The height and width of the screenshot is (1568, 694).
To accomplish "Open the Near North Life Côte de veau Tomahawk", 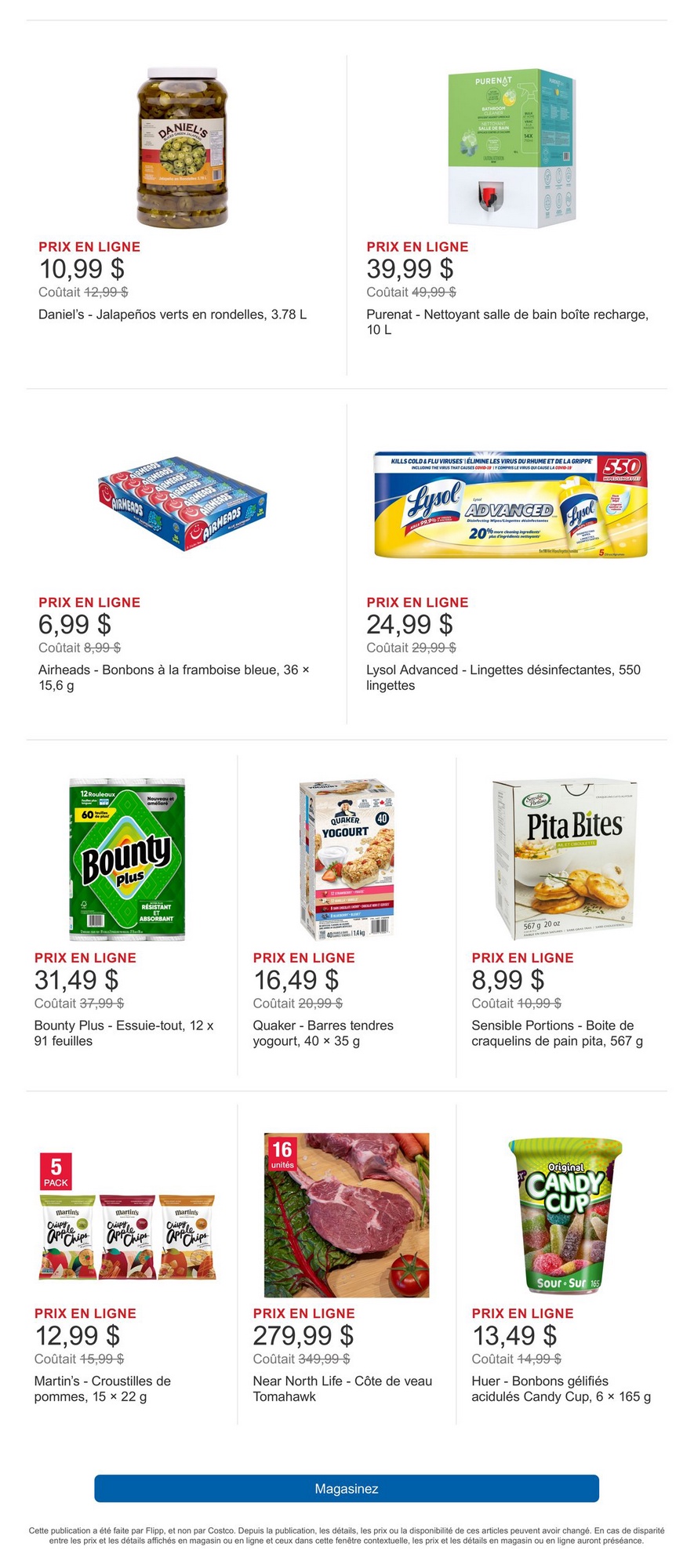I will click(346, 1215).
